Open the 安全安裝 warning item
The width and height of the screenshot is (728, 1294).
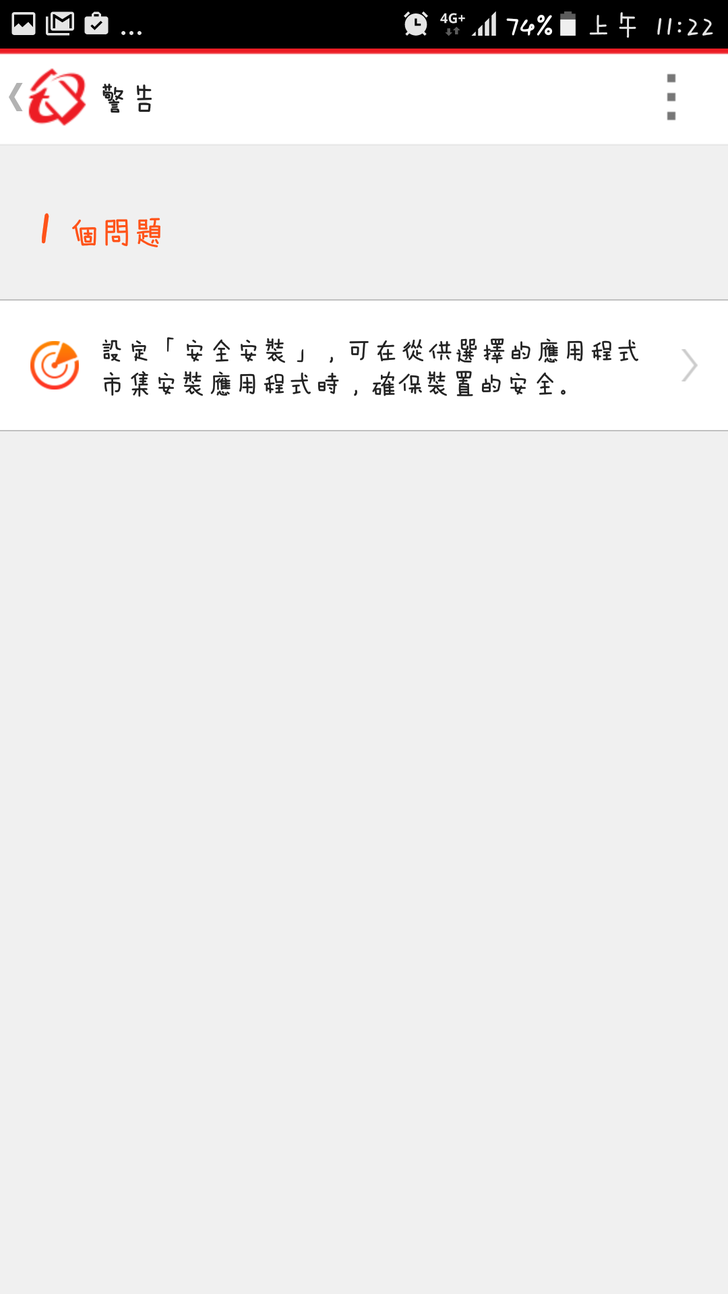tap(364, 366)
